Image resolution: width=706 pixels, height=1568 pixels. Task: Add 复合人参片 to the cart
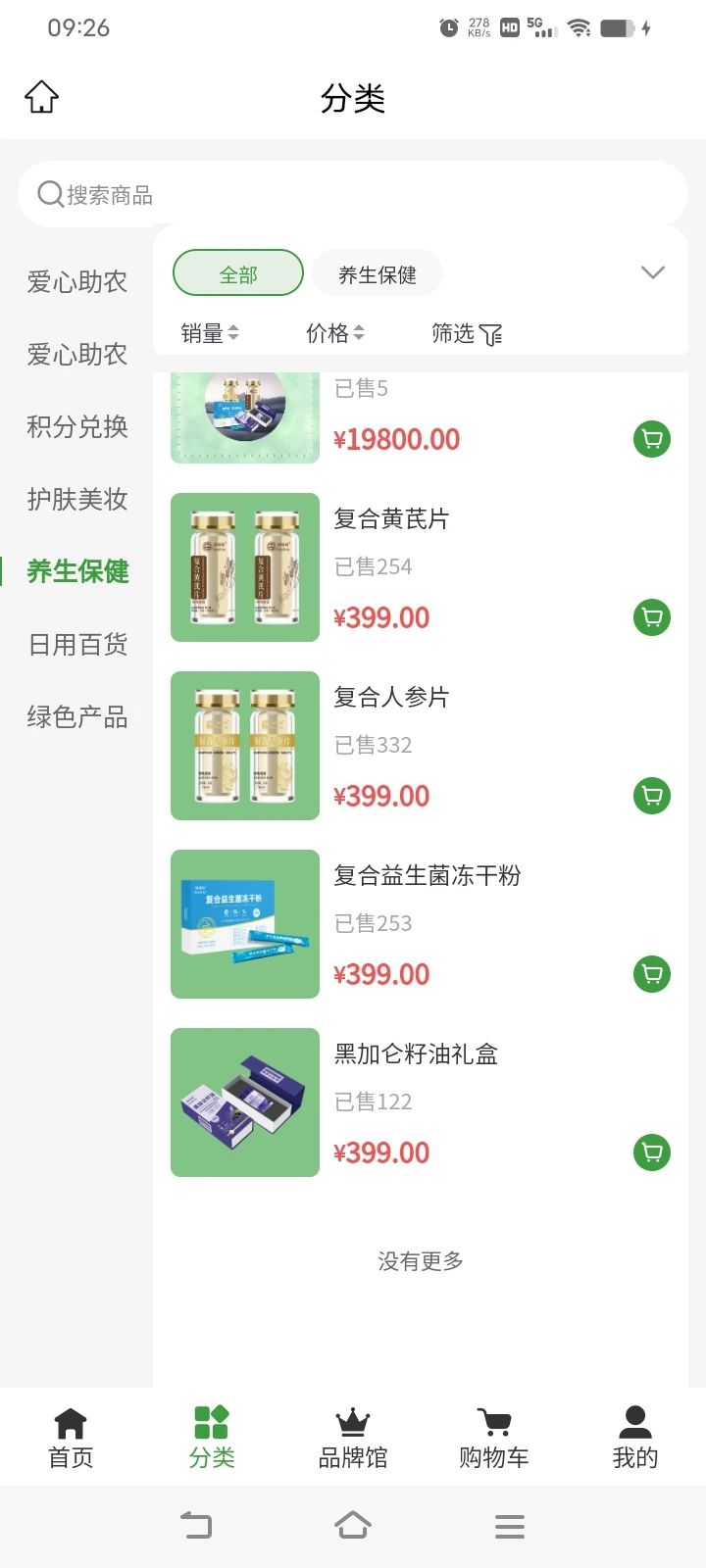point(652,795)
